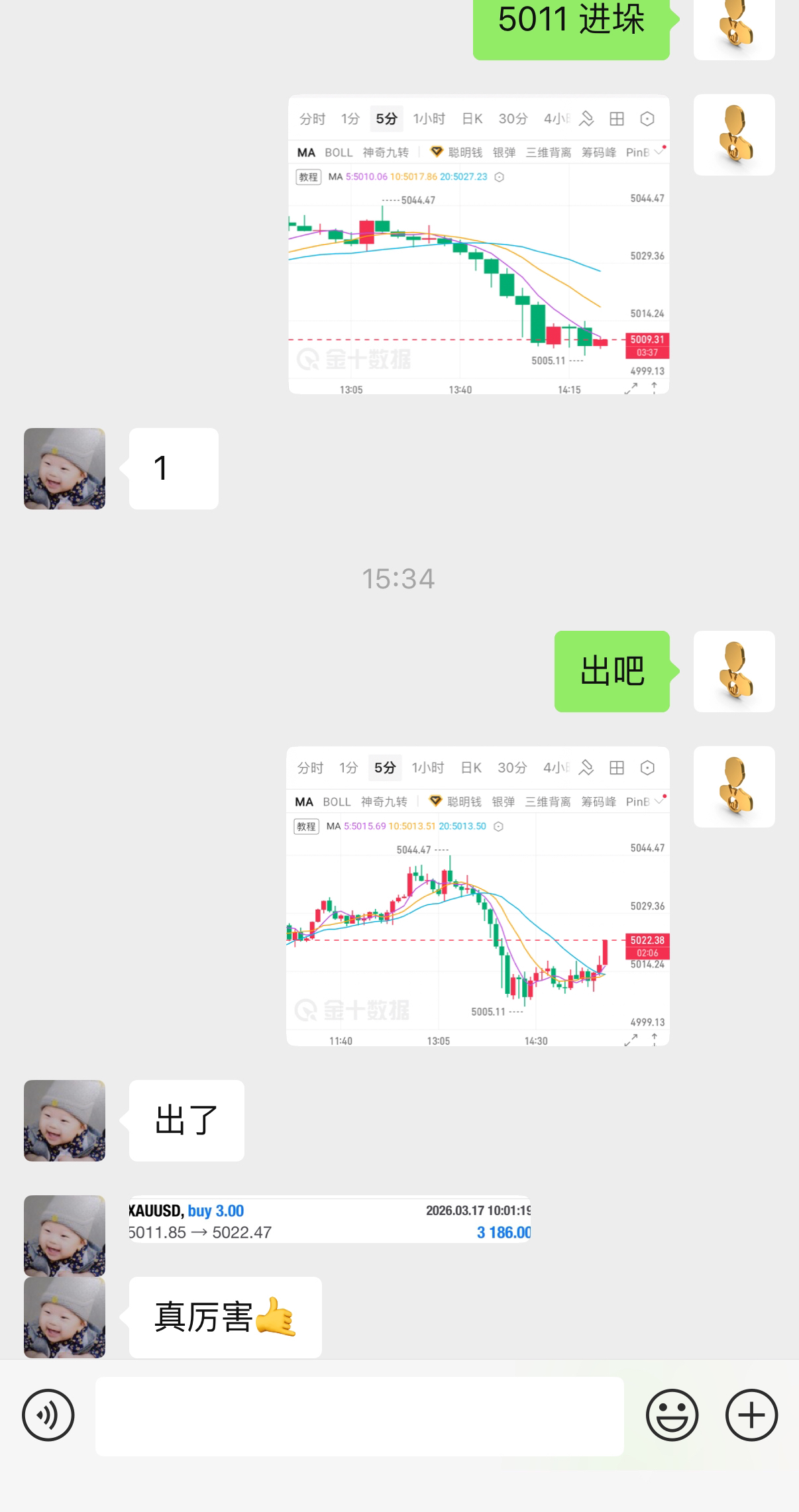The height and width of the screenshot is (1512, 799).
Task: Open golden figure avatar beside "出吧"
Action: click(734, 671)
